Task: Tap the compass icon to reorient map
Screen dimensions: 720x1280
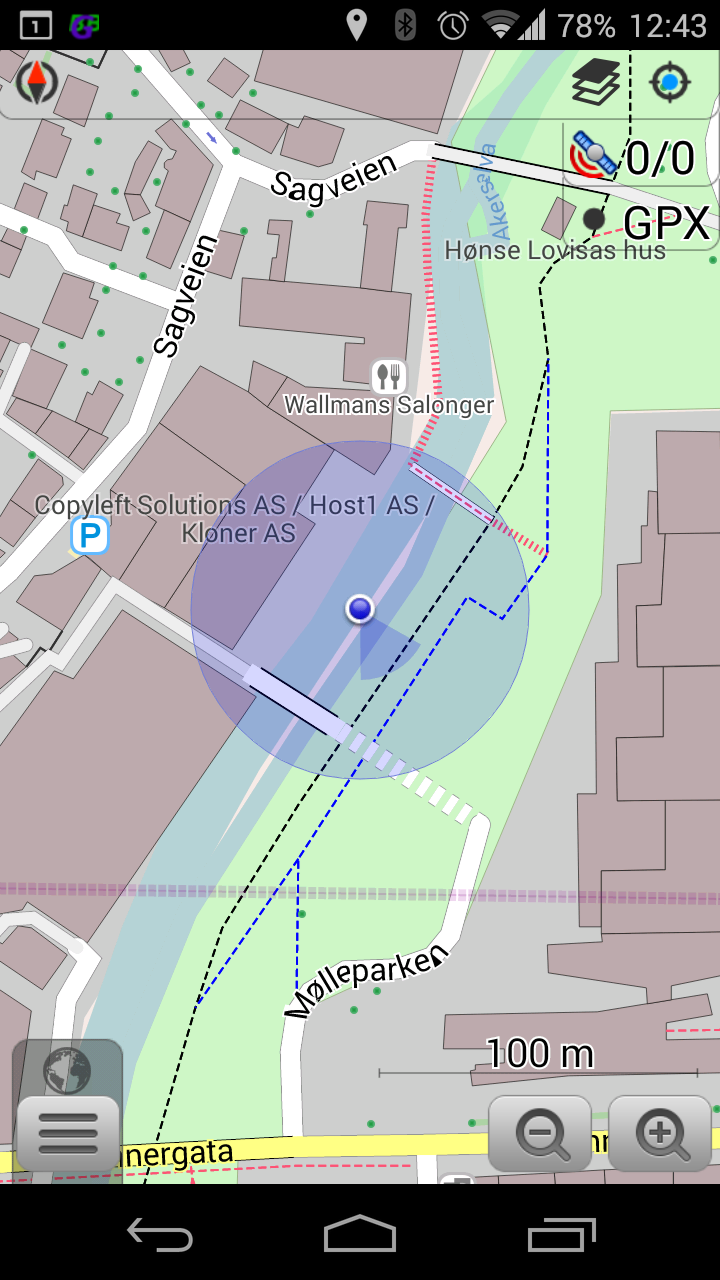Action: click(37, 82)
